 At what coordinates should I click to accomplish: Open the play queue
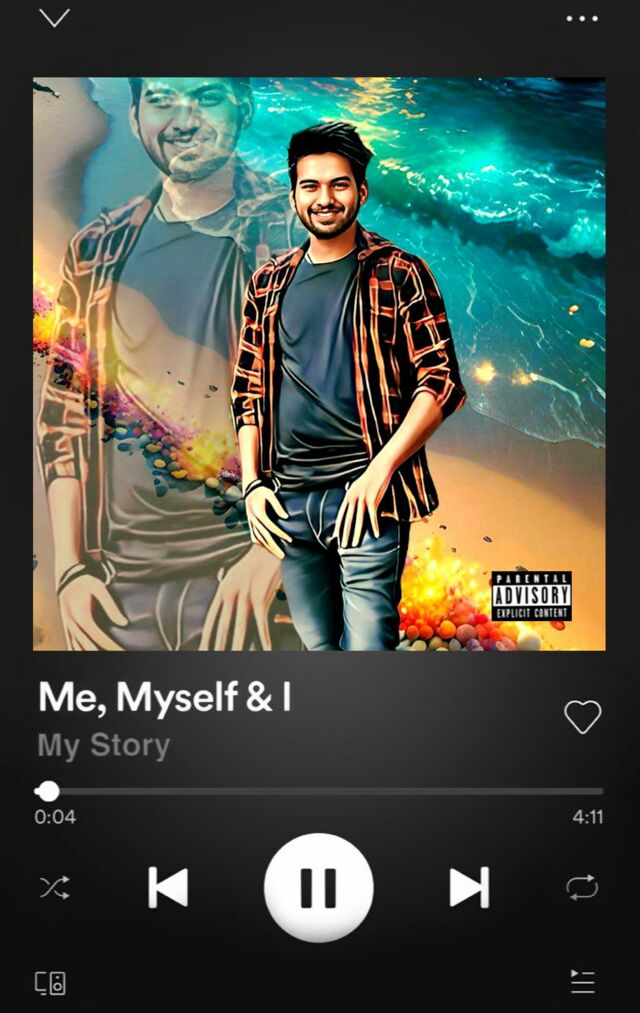pos(582,982)
